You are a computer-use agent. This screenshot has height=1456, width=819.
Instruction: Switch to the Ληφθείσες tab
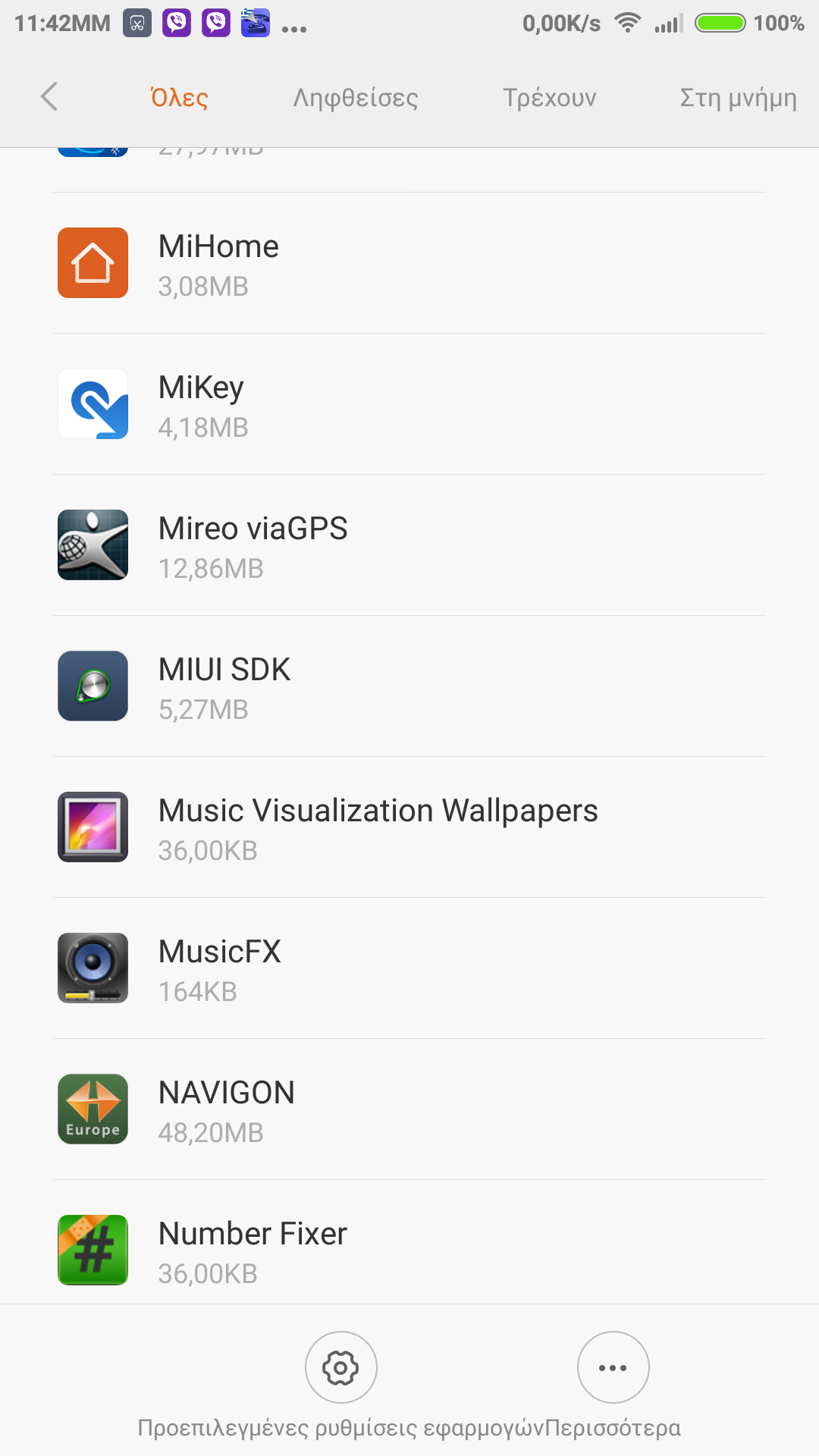tap(356, 98)
